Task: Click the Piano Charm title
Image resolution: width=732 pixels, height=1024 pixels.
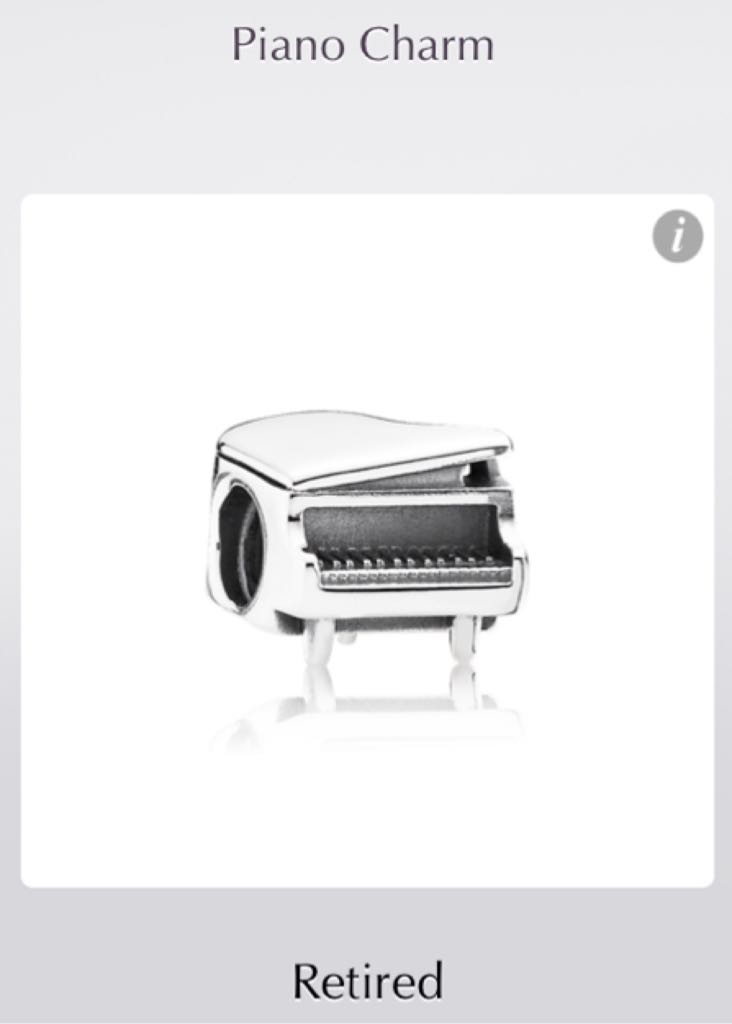Action: [363, 44]
